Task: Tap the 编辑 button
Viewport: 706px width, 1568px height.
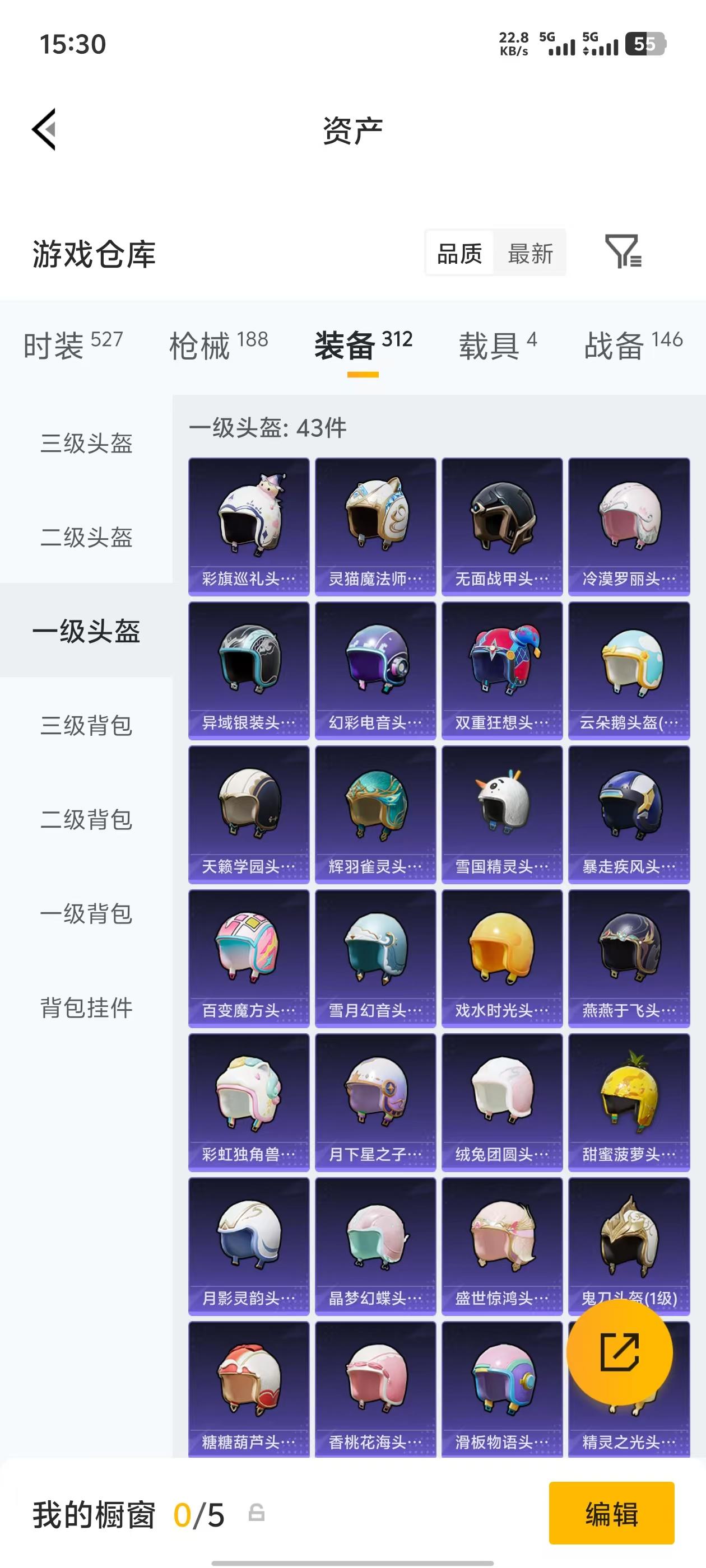Action: [611, 1513]
